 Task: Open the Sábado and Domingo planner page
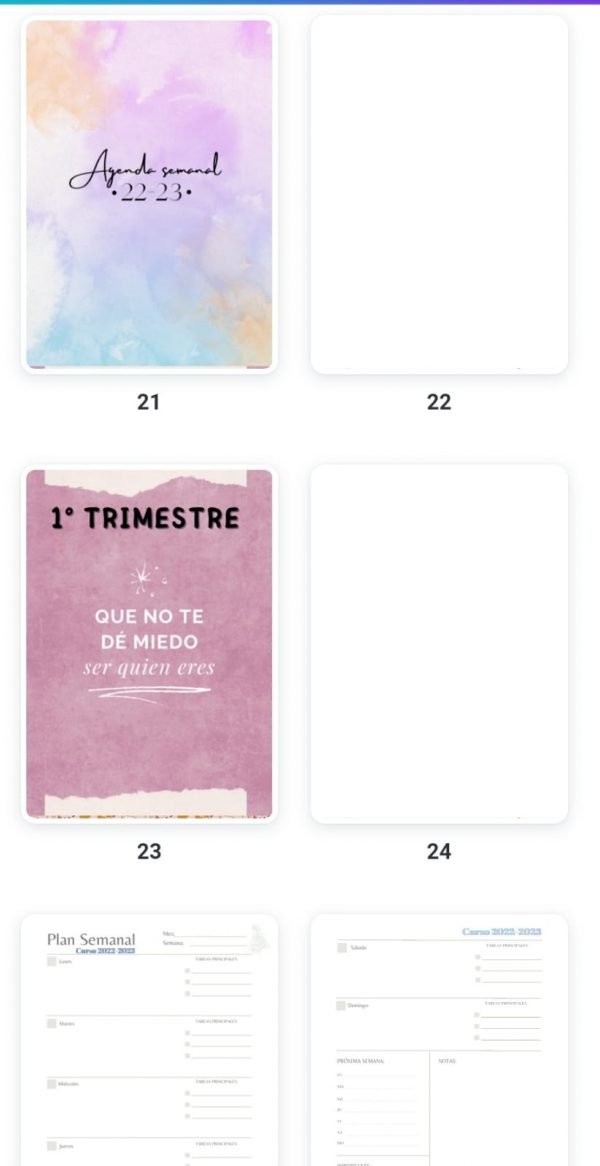tap(439, 1040)
